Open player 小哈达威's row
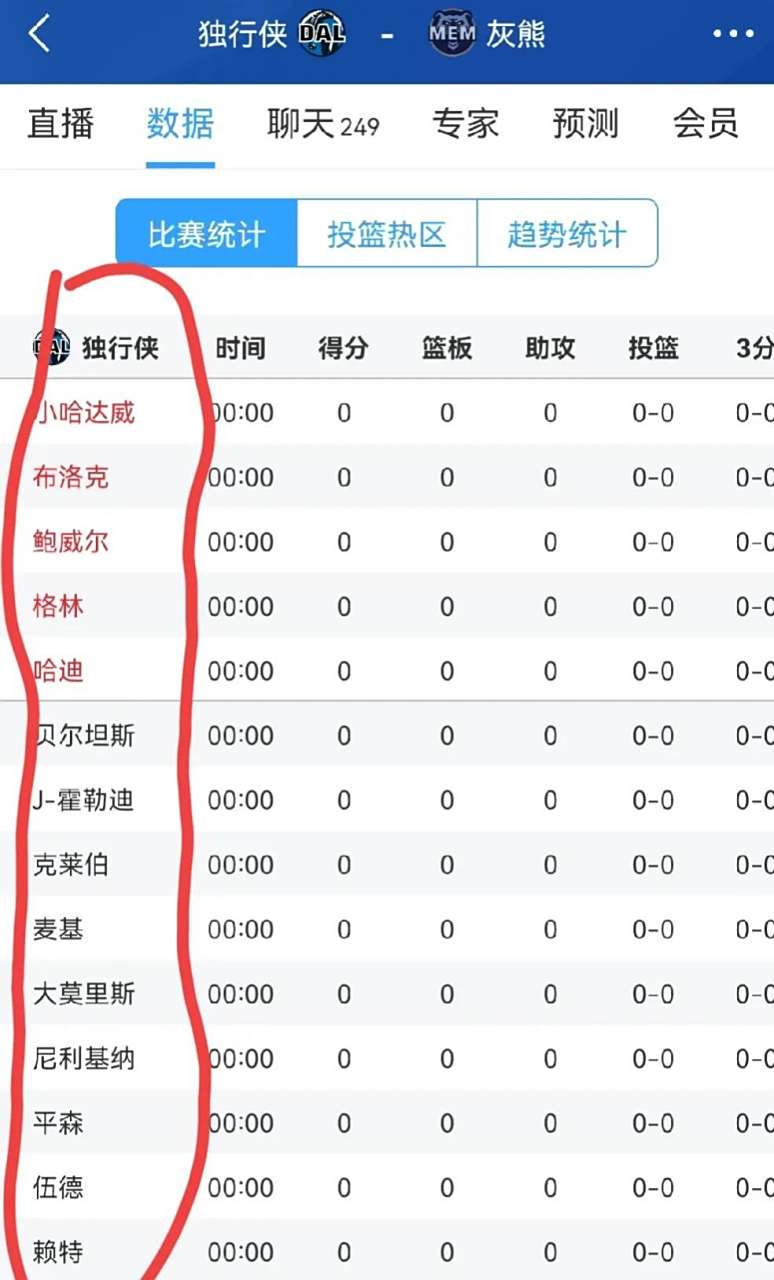Image resolution: width=774 pixels, height=1280 pixels. 84,412
